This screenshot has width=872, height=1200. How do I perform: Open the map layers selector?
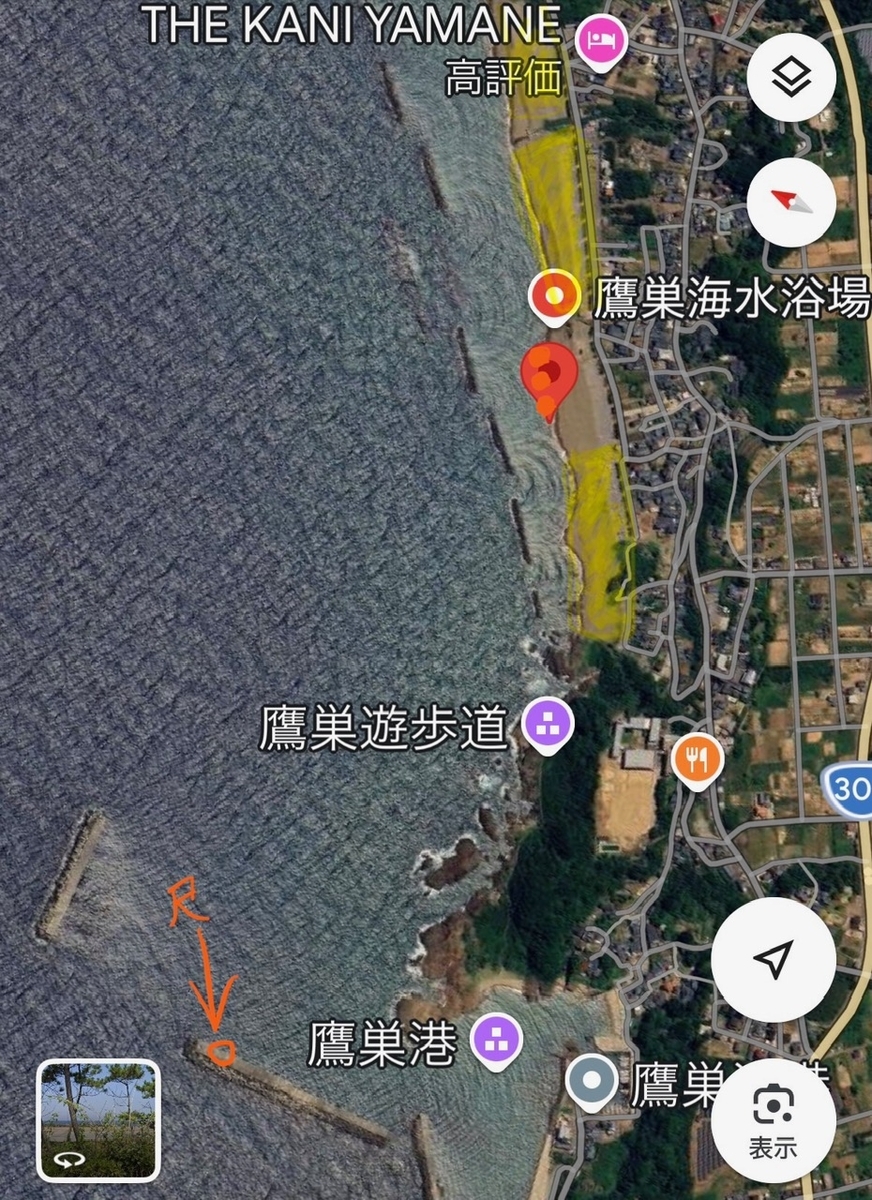click(x=791, y=78)
